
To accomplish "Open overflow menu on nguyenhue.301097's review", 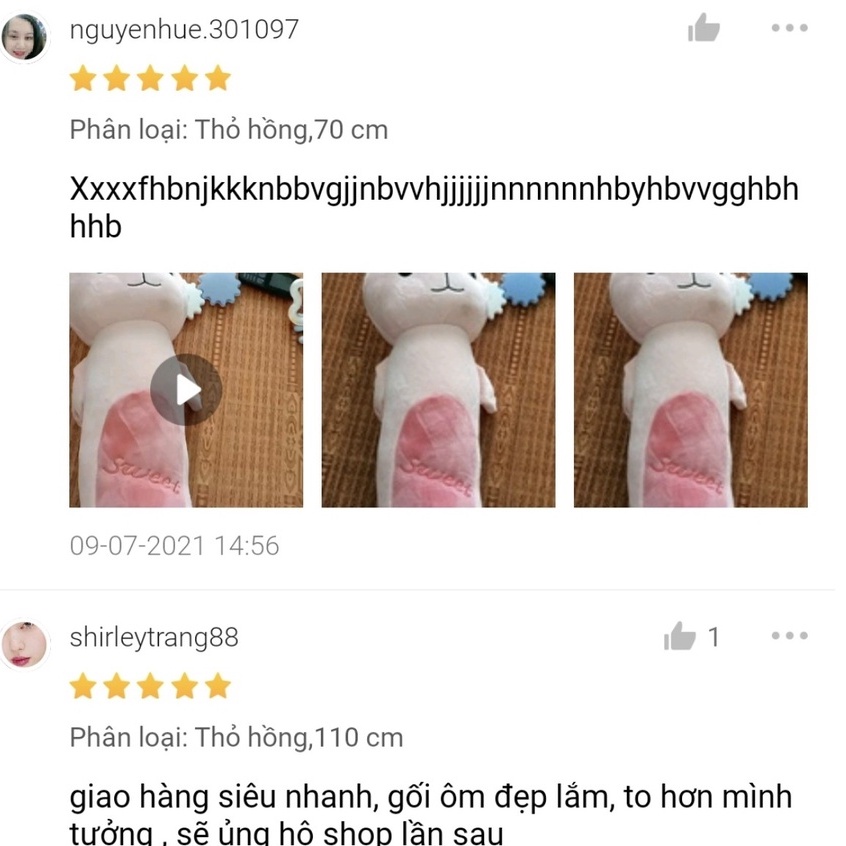I will (x=789, y=28).
